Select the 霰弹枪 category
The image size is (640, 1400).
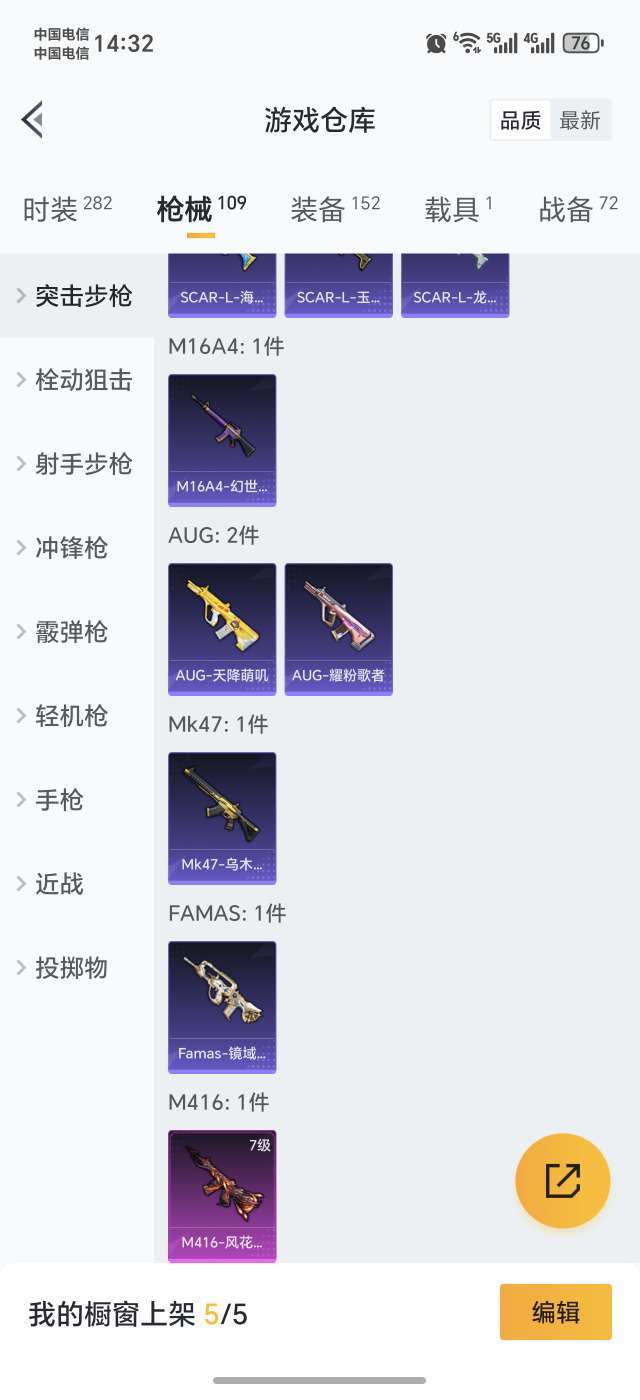click(x=71, y=632)
